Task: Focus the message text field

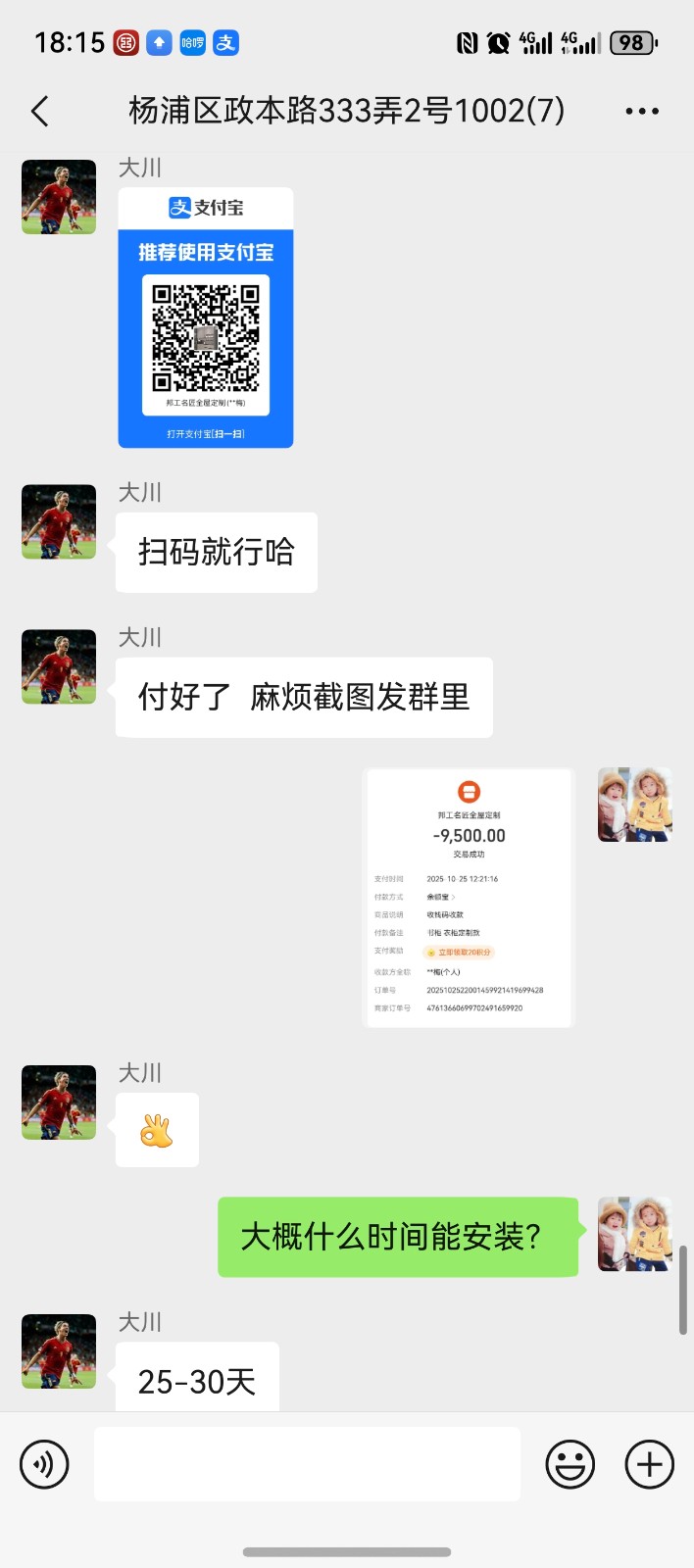Action: pos(307,1464)
